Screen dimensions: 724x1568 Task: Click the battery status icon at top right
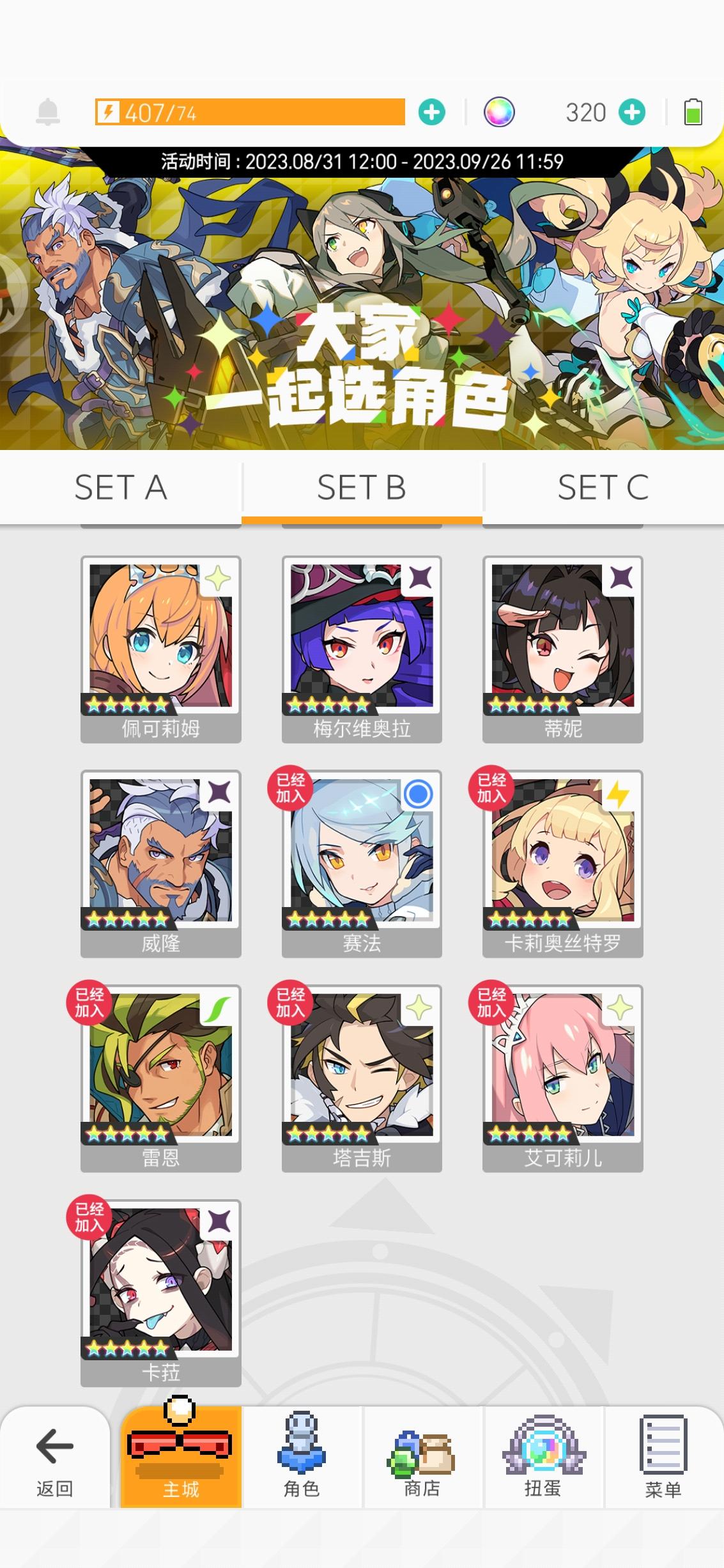(694, 111)
